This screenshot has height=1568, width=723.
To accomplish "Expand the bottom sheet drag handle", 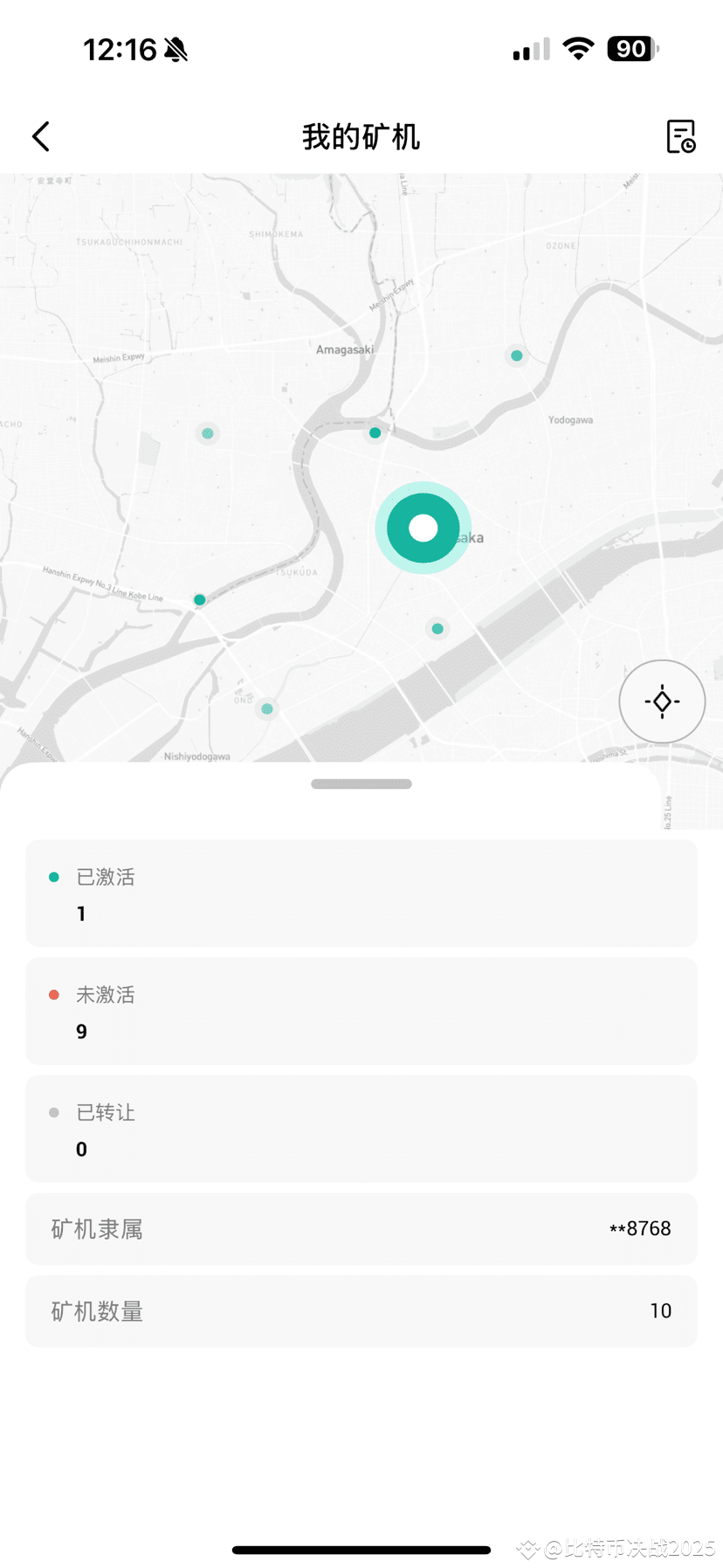I will 361,784.
